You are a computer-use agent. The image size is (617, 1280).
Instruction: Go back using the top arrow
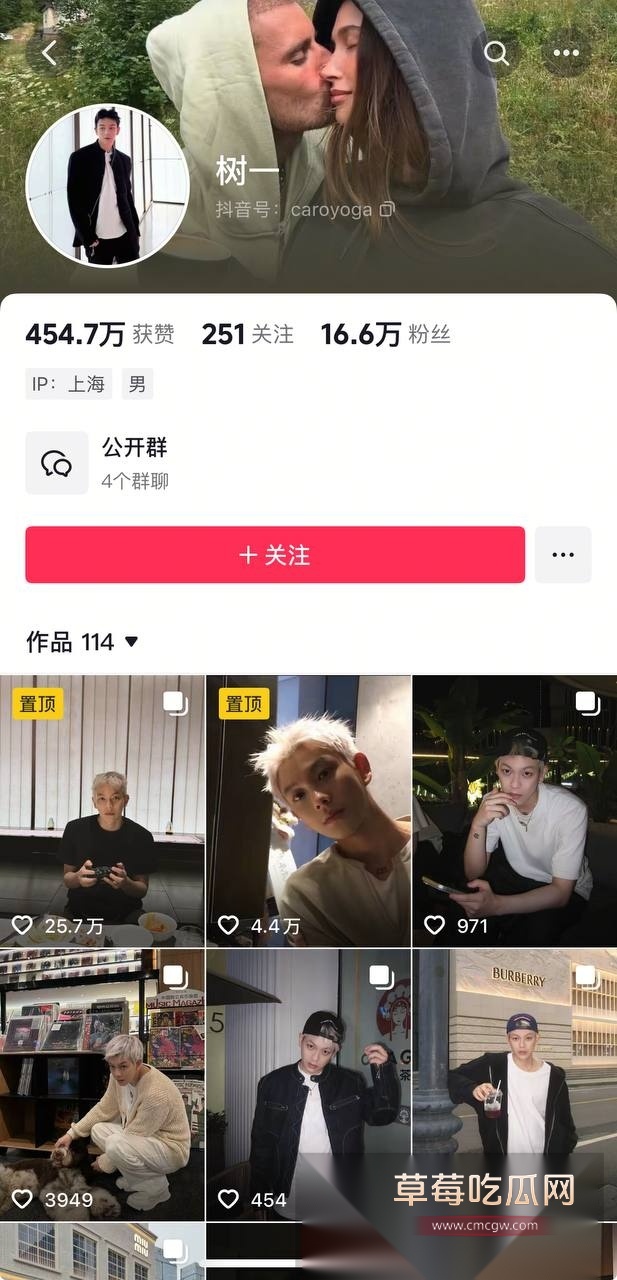[x=49, y=53]
